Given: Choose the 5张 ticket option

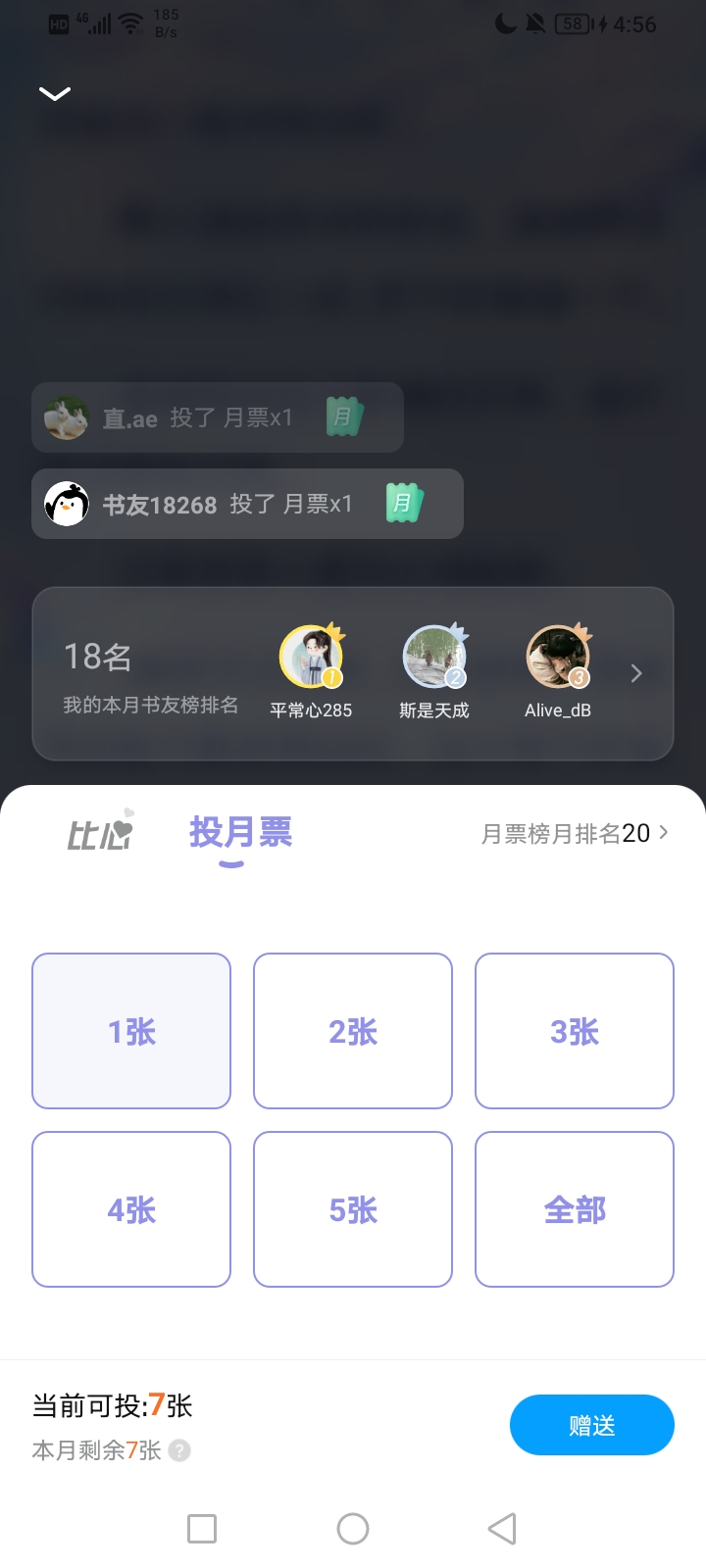Looking at the screenshot, I should 353,1209.
